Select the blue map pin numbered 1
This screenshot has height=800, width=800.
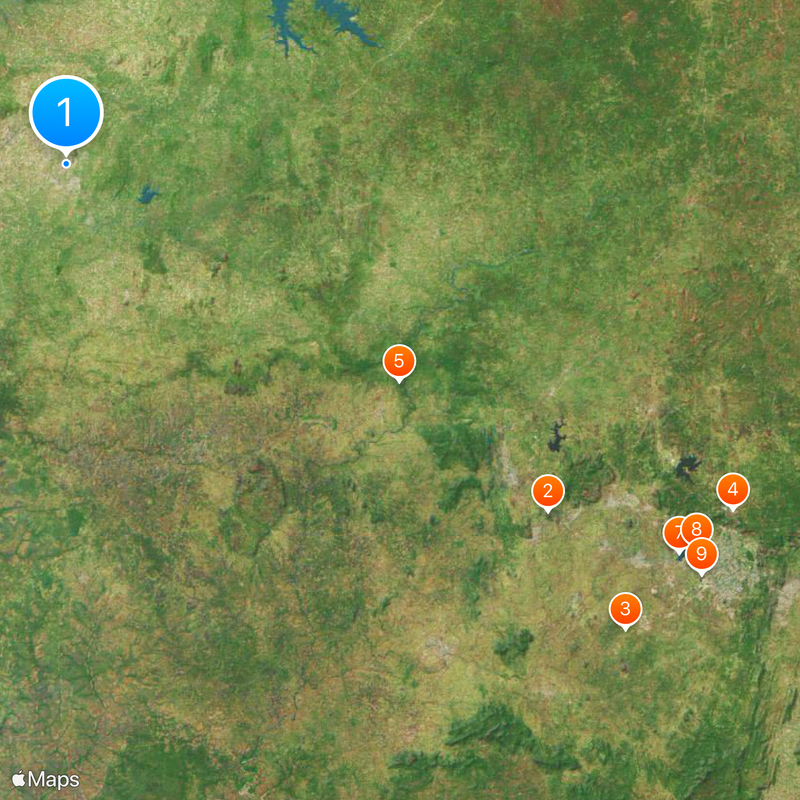point(67,113)
